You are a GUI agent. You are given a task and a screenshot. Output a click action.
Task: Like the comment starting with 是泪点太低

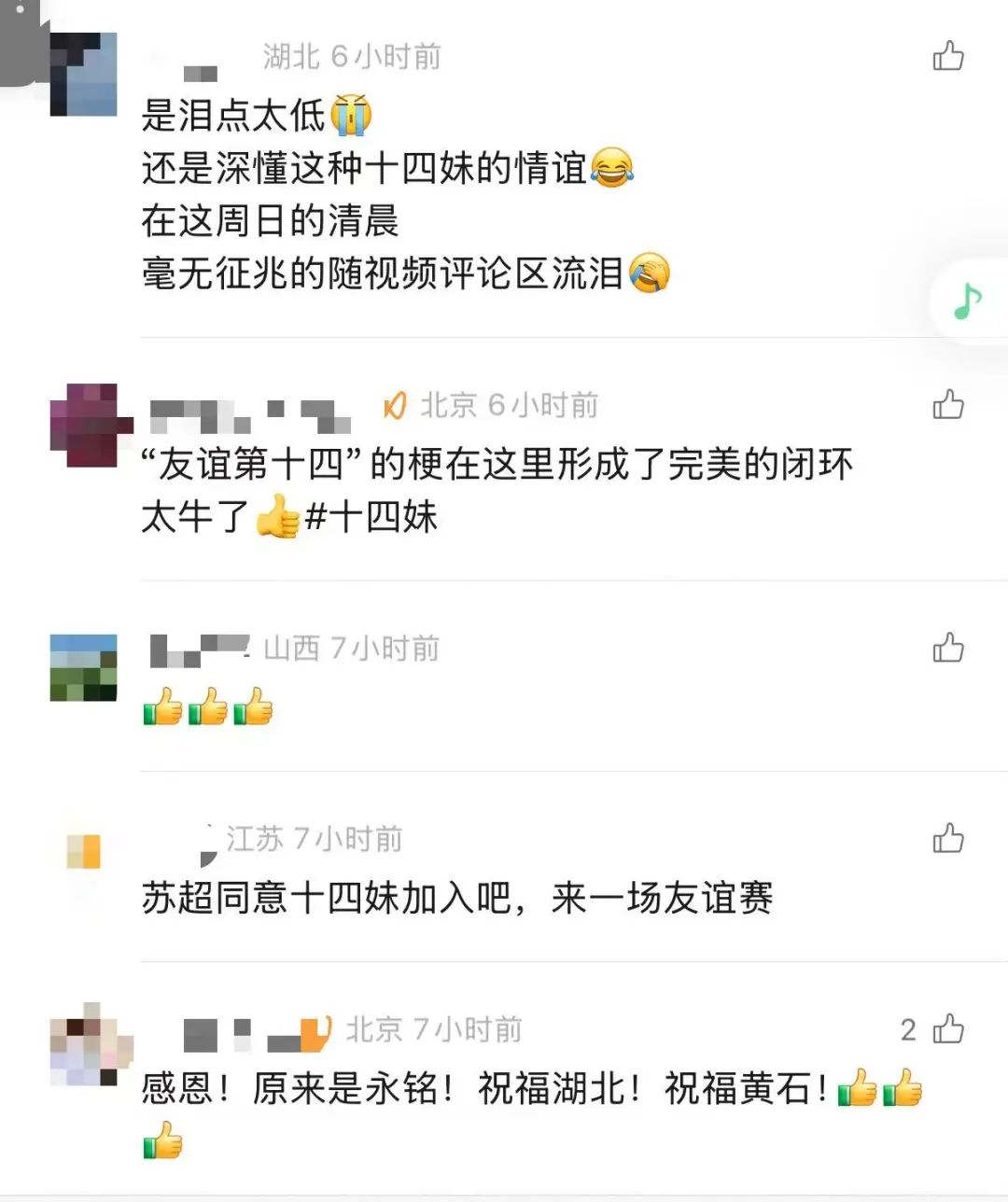point(948,57)
